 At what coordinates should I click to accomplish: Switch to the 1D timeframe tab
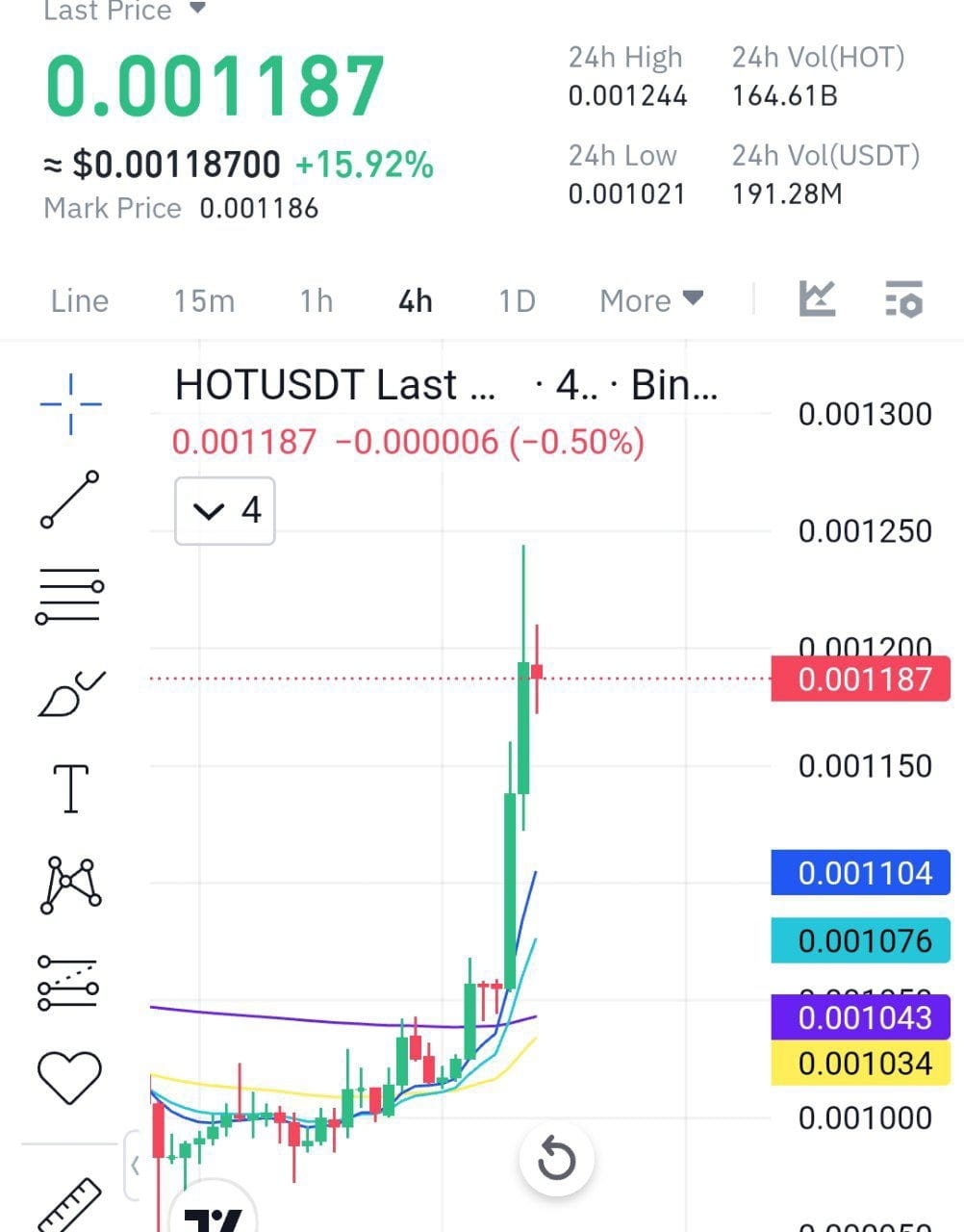click(516, 300)
